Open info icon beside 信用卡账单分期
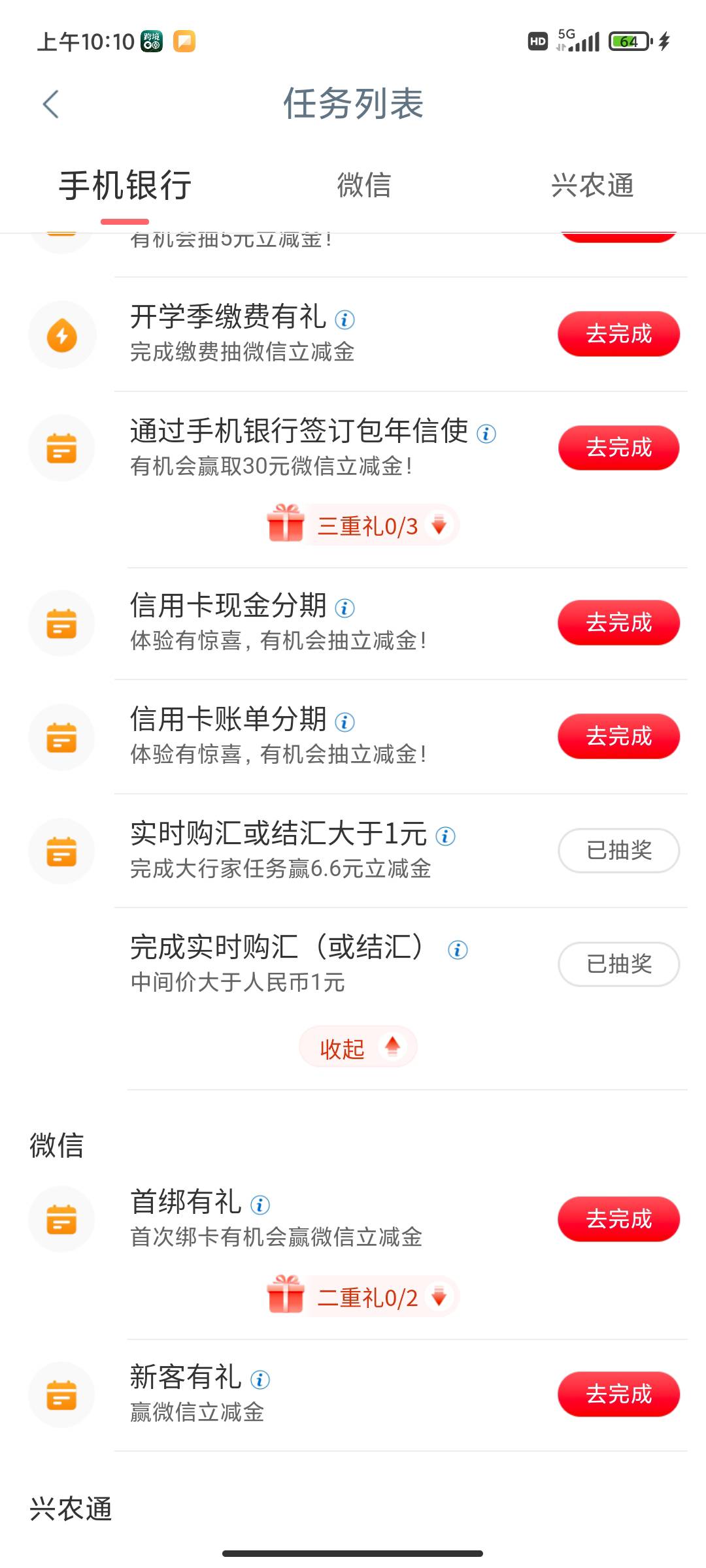This screenshot has height=1568, width=706. [x=345, y=722]
